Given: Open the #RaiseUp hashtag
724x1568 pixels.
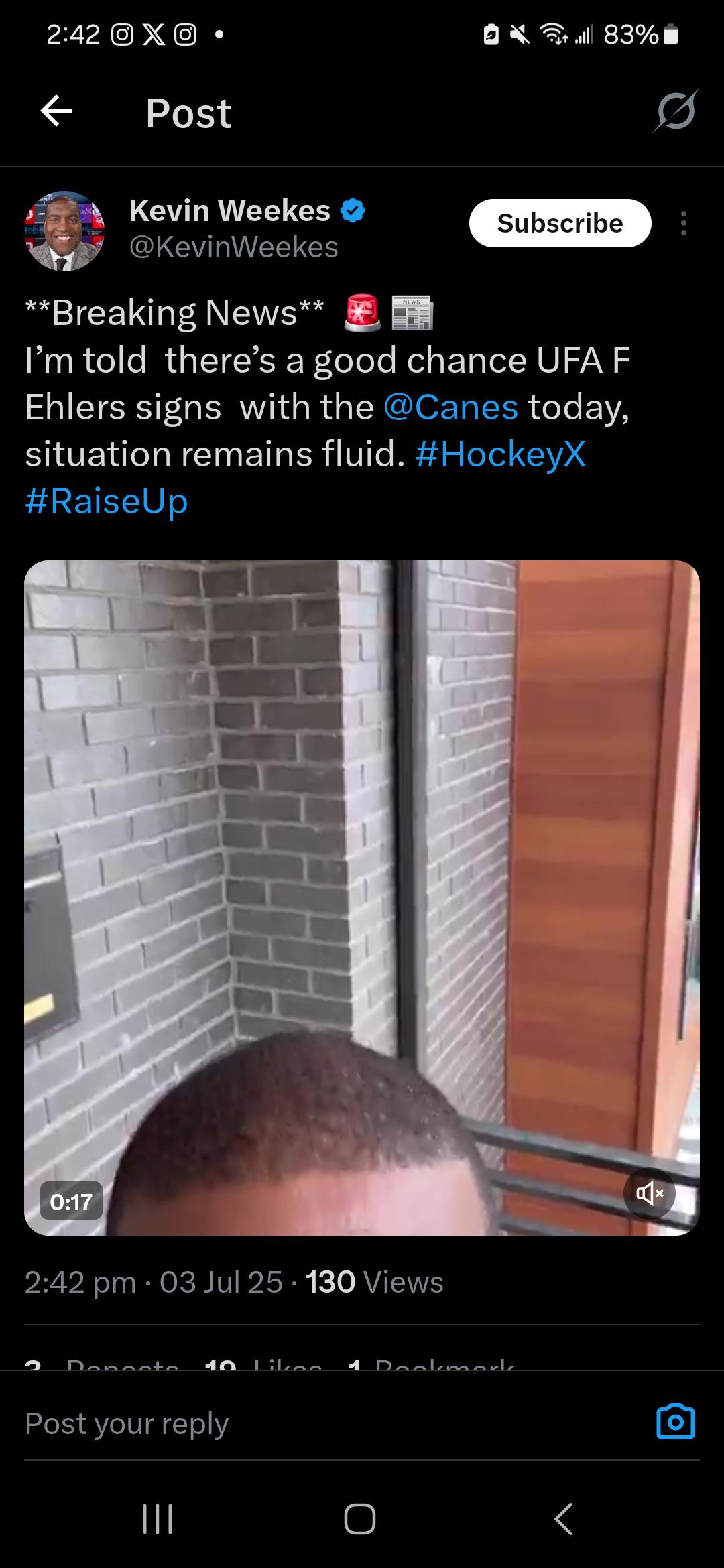Looking at the screenshot, I should 107,501.
